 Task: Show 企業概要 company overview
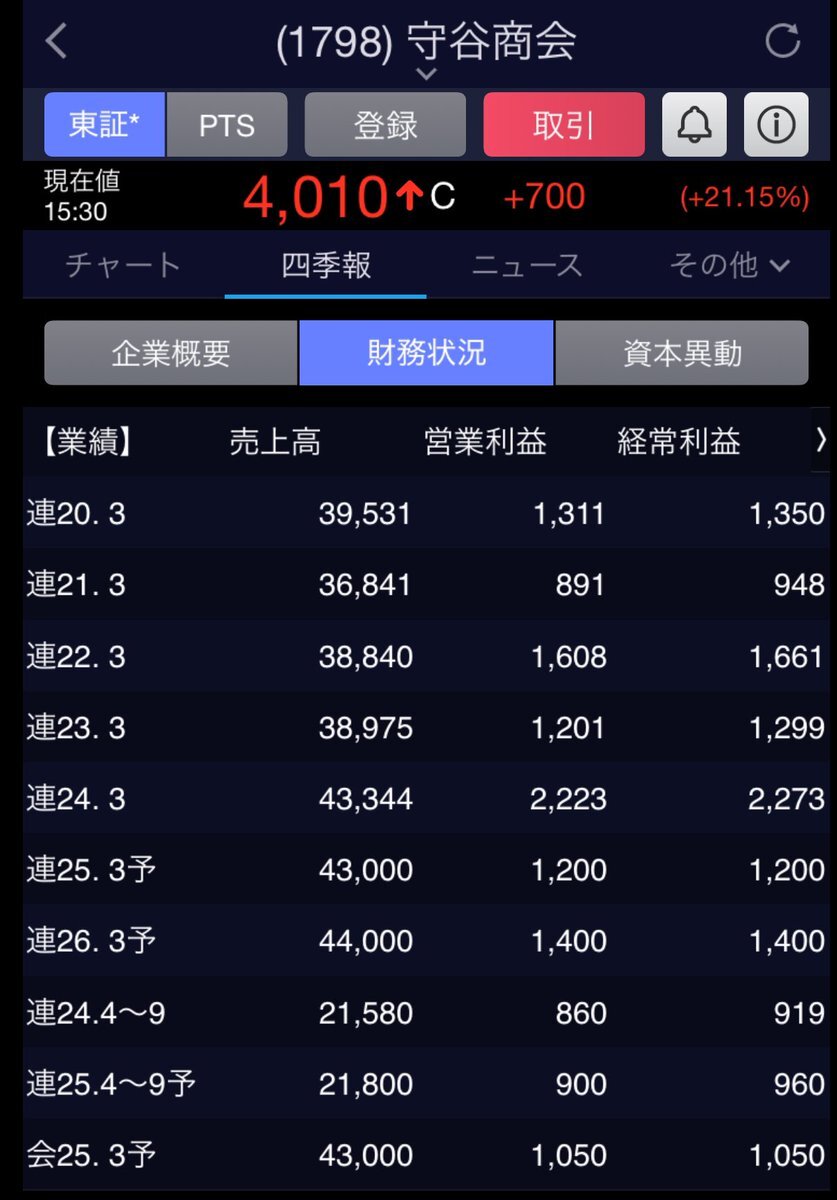(x=171, y=353)
